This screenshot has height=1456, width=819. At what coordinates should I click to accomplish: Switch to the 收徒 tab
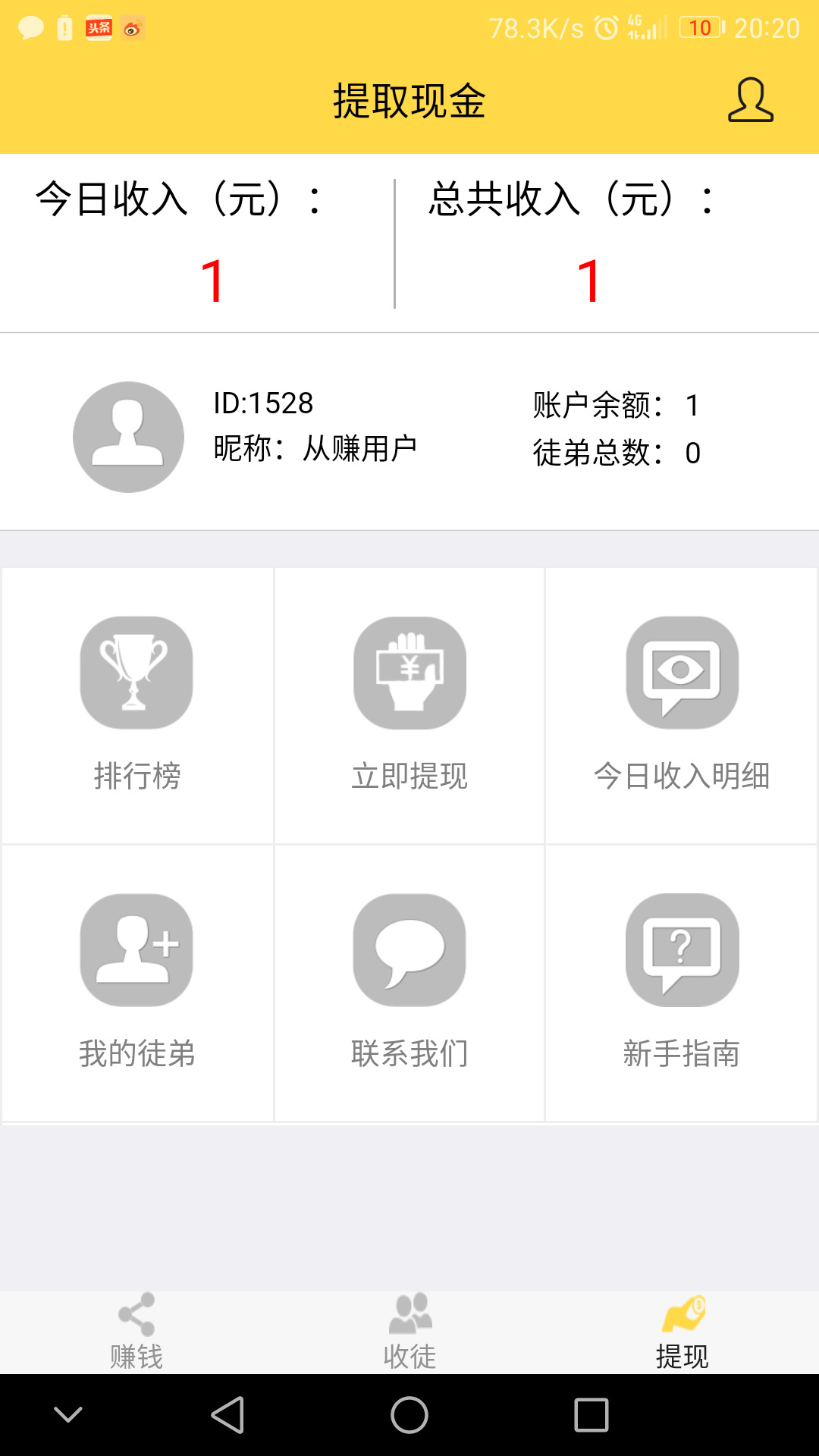409,1333
